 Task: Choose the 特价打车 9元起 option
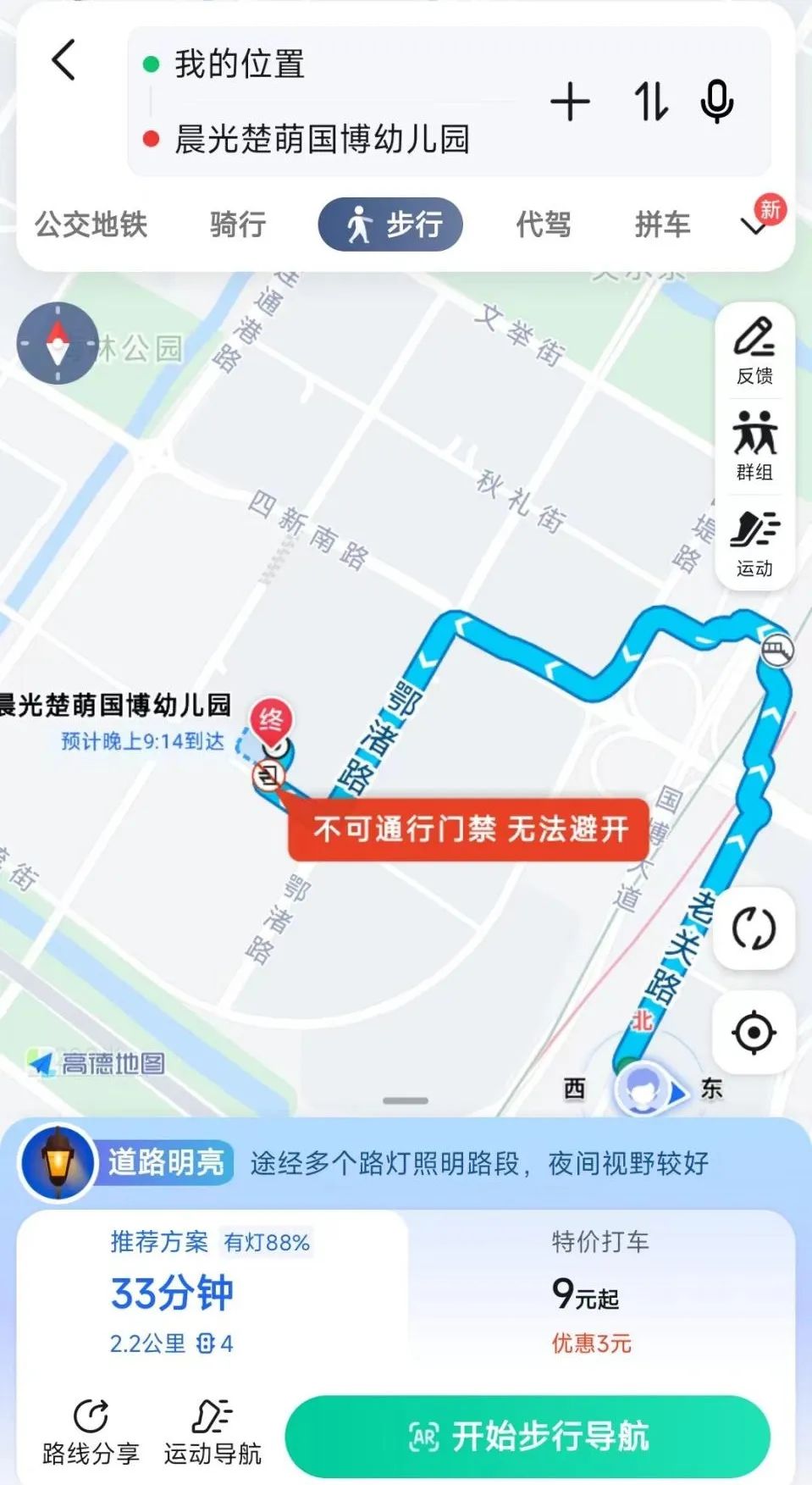coord(600,1291)
